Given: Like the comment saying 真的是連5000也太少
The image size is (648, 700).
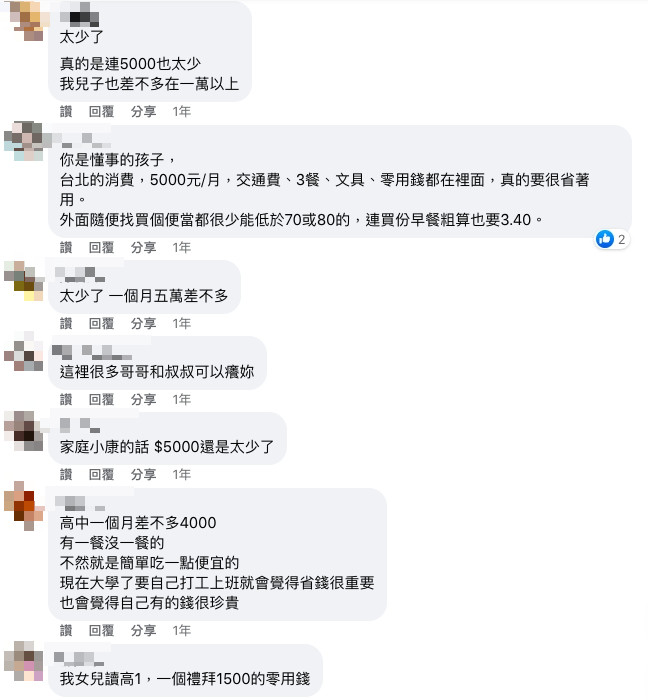Looking at the screenshot, I should tap(66, 112).
